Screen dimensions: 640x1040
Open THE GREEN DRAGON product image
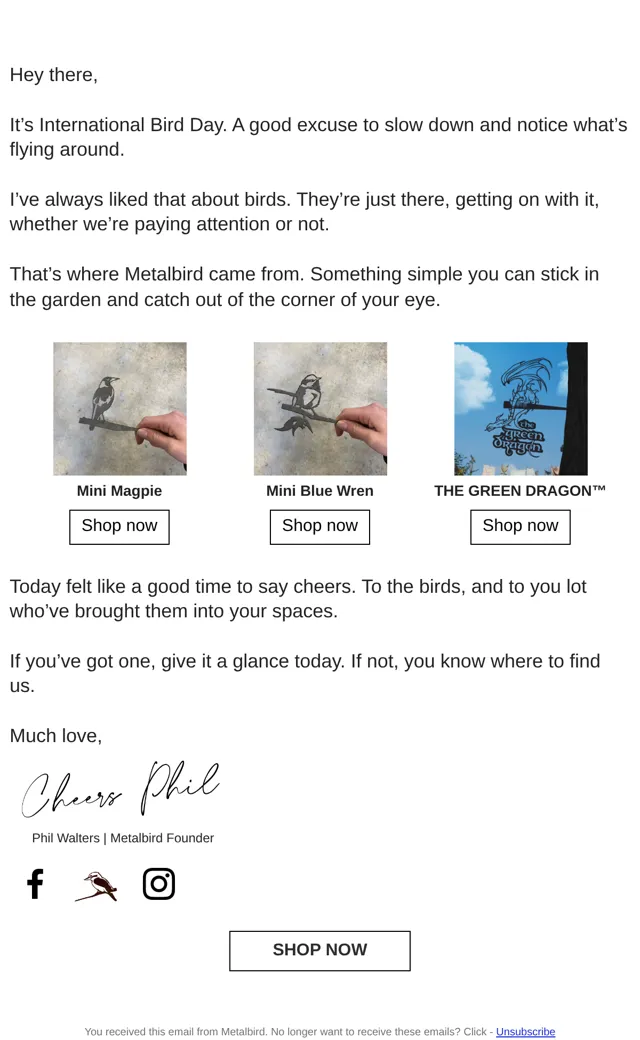tap(521, 409)
